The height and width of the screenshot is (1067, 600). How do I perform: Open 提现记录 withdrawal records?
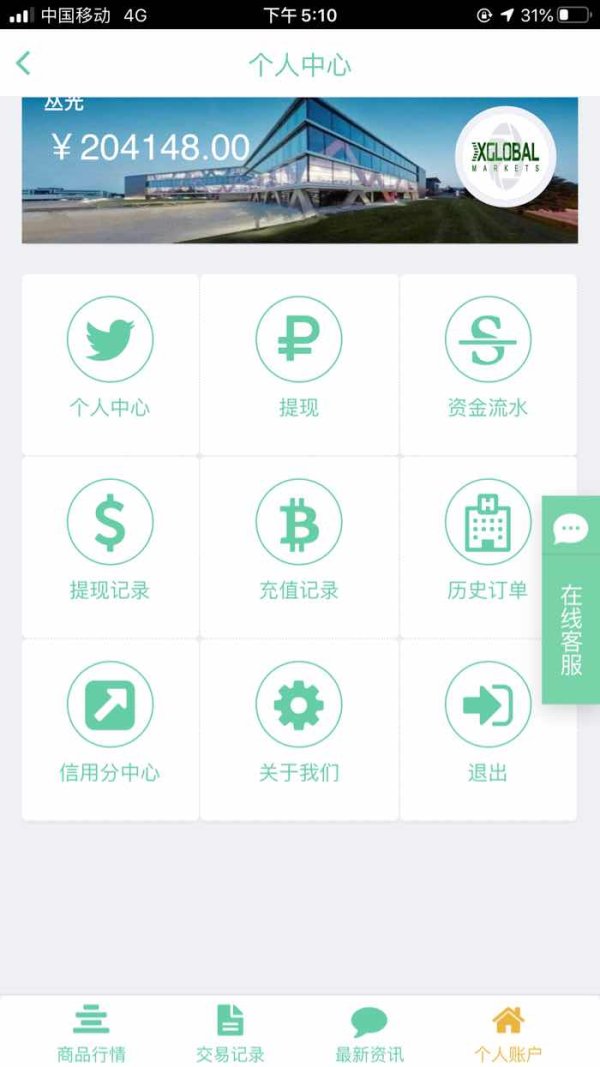coord(110,547)
